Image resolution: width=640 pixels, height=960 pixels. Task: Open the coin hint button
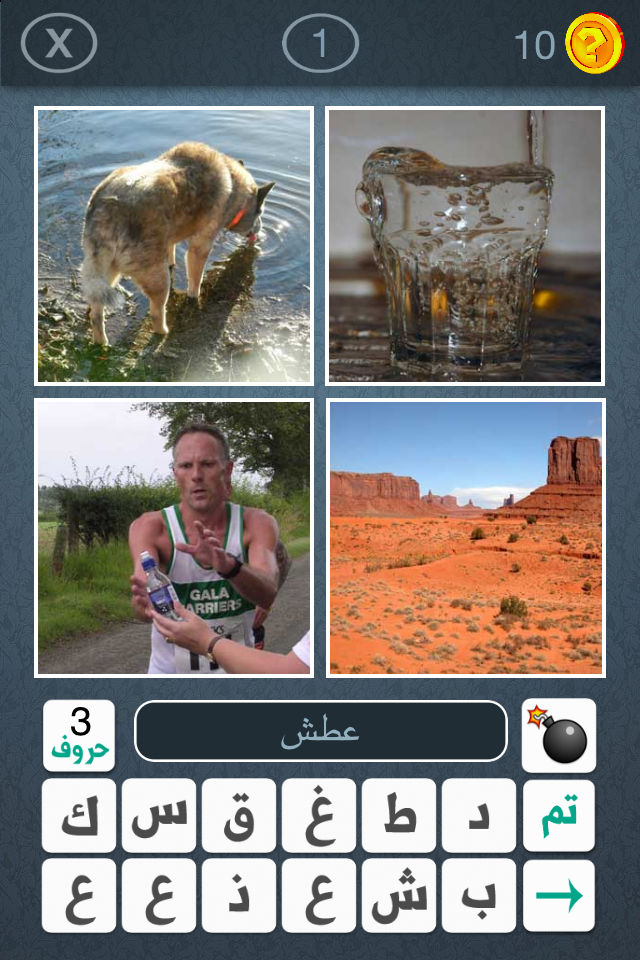[593, 43]
